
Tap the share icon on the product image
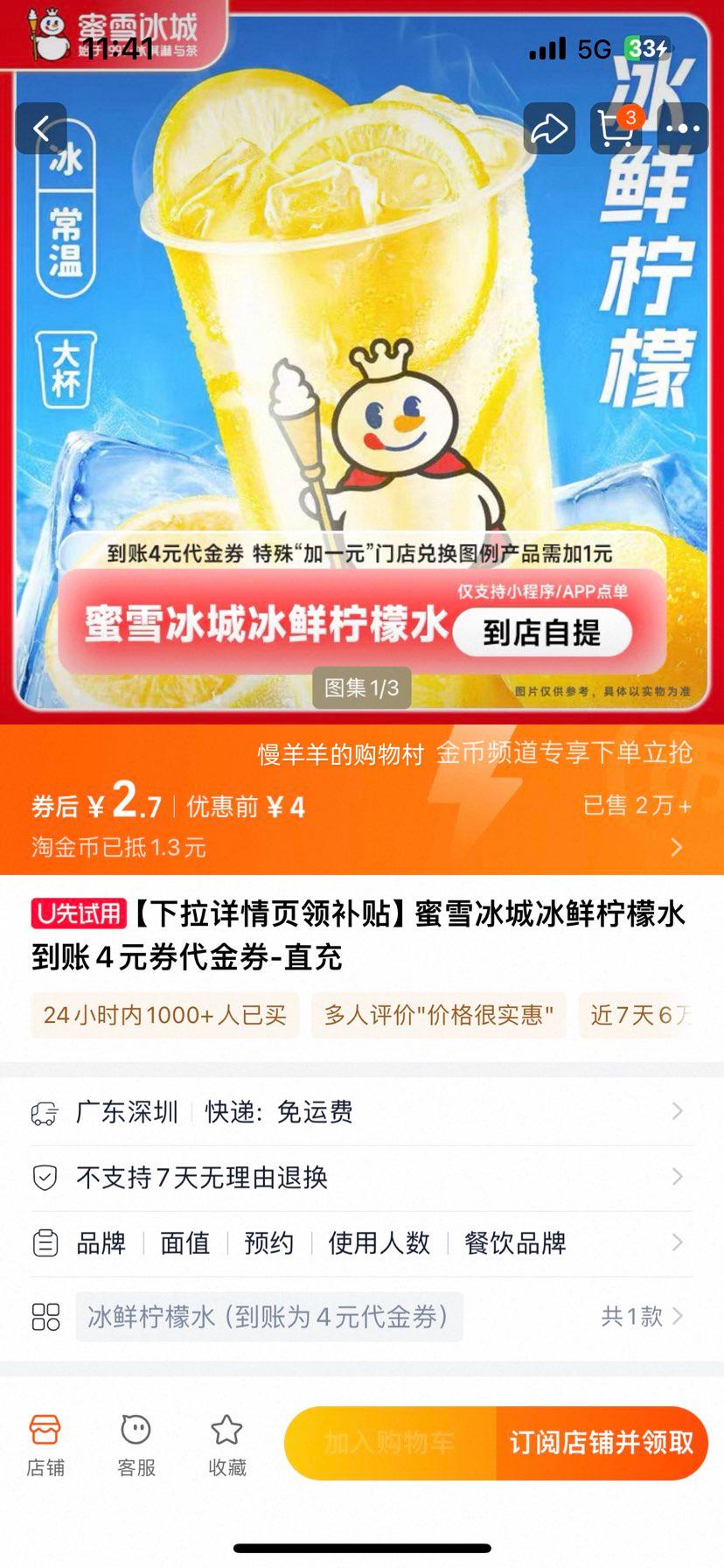pyautogui.click(x=548, y=128)
